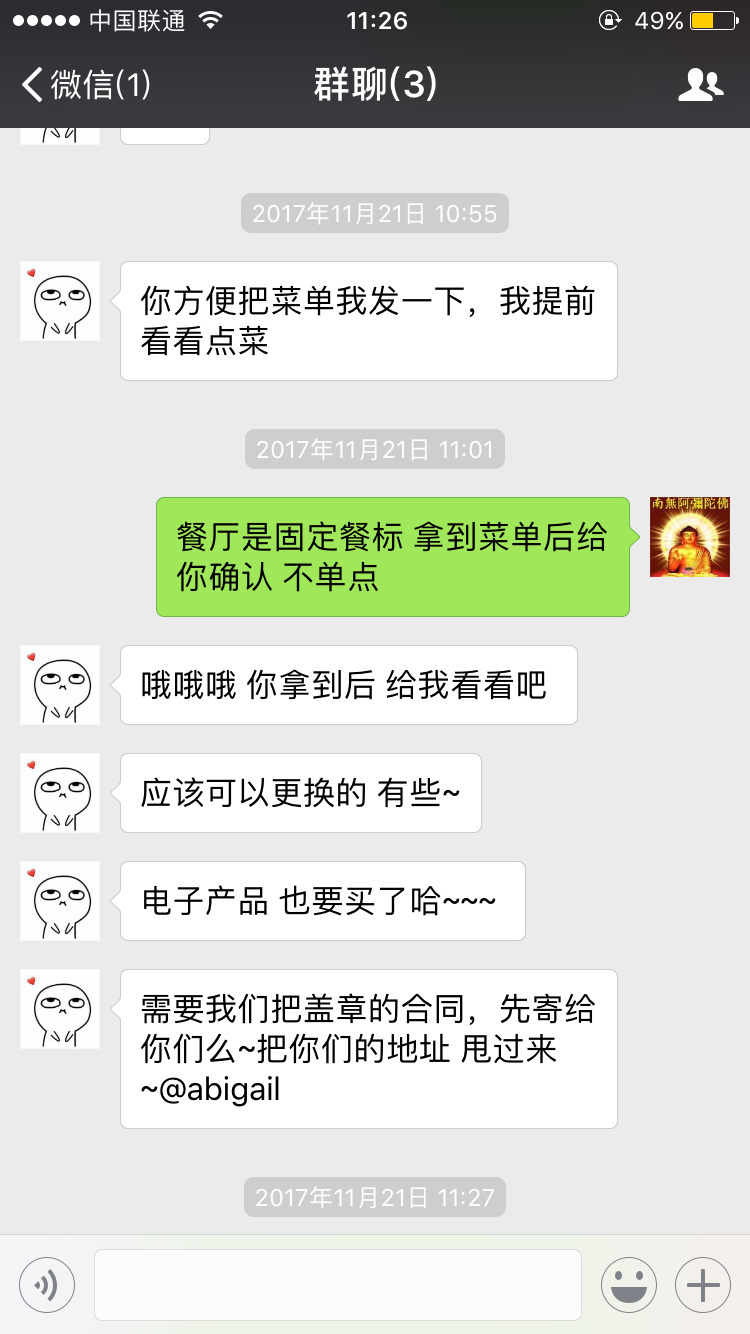
Task: Open the group members info icon
Action: point(700,85)
